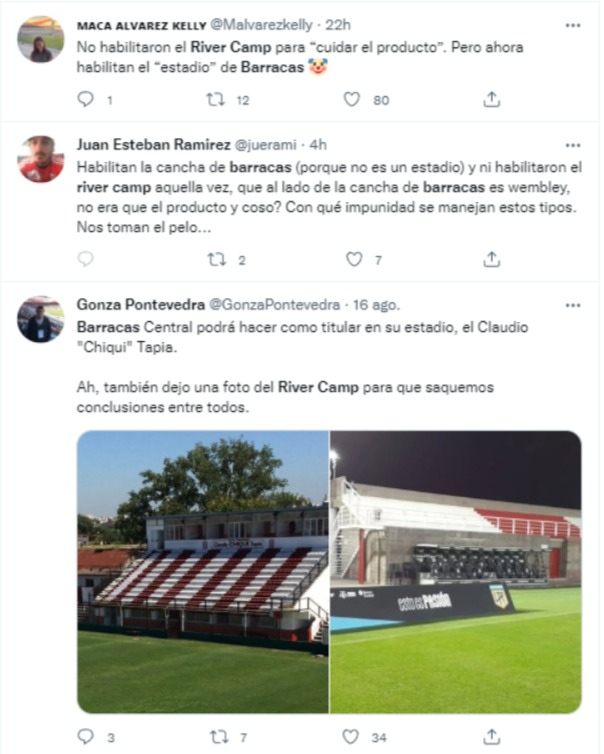
Task: View Juan Esteban Ramirez's profile avatar
Action: tap(41, 159)
